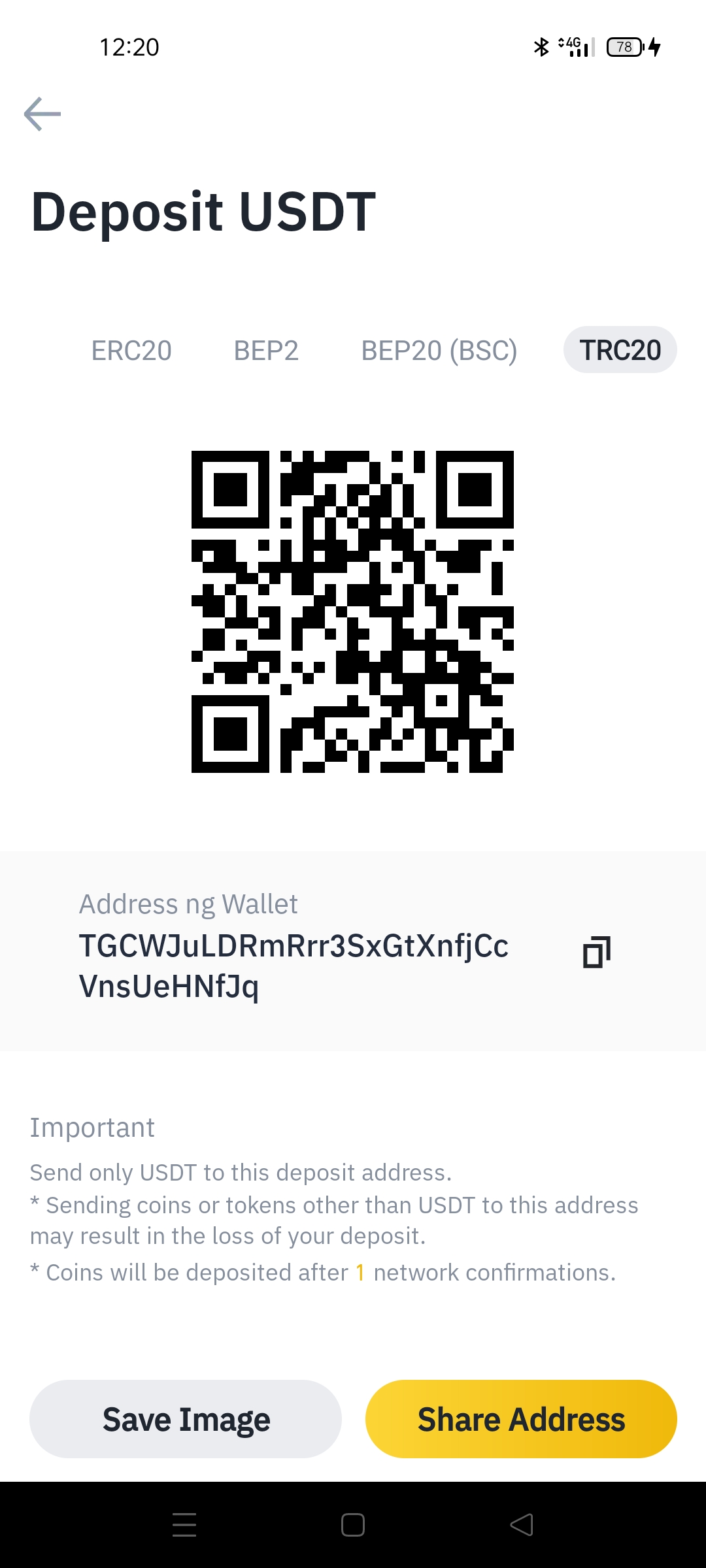706x1568 pixels.
Task: Choose the BEP20 (BSC) network tab
Action: click(439, 351)
